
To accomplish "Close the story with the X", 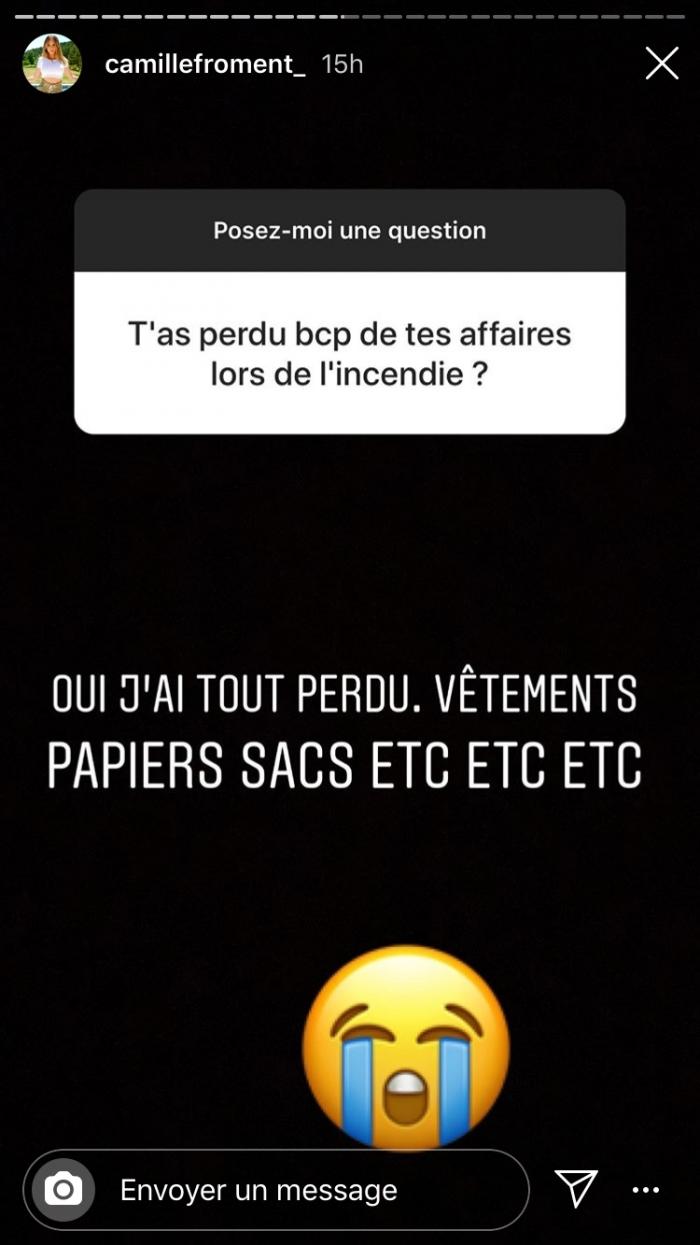I will click(662, 64).
